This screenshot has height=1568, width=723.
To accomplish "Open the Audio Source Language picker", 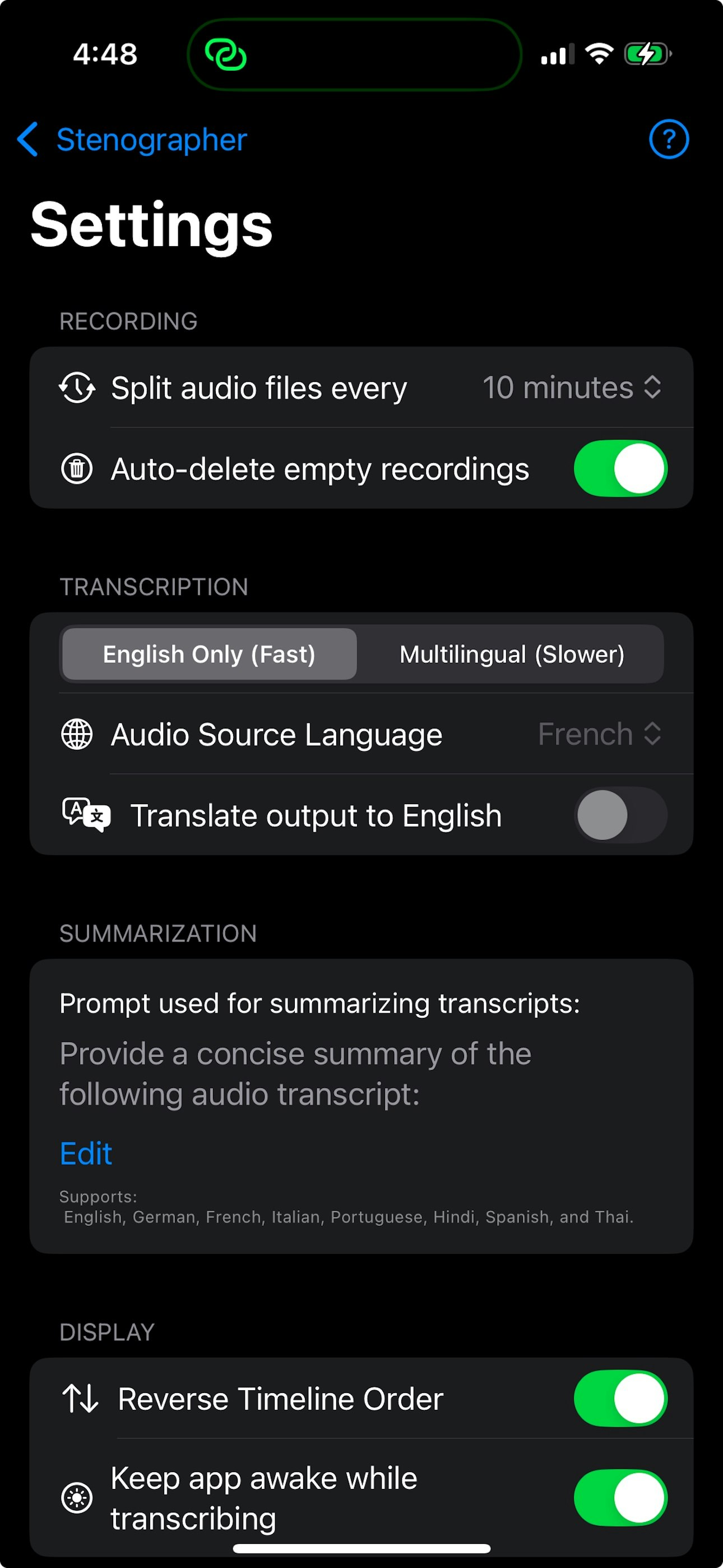I will (x=599, y=734).
